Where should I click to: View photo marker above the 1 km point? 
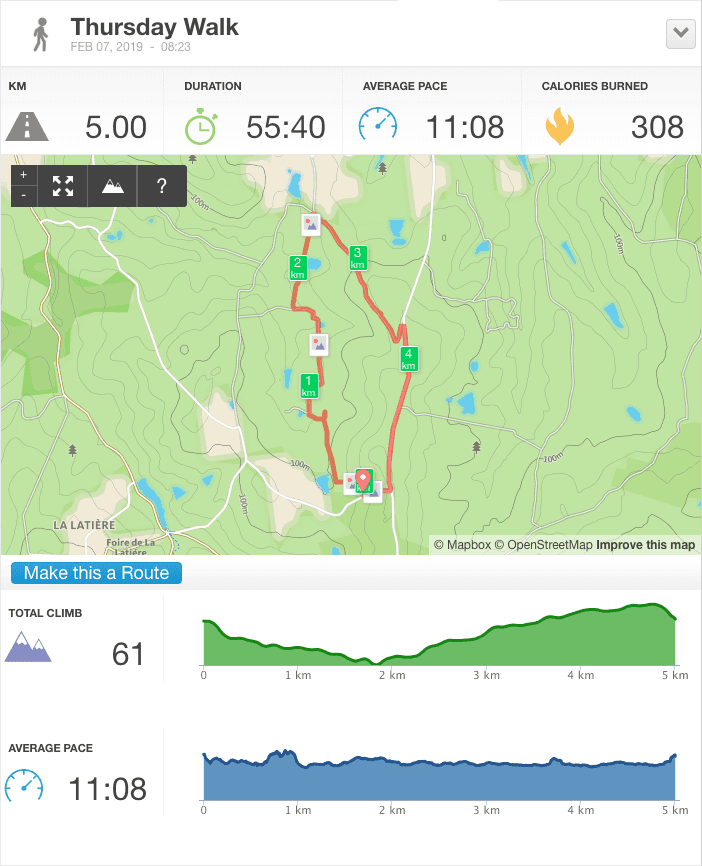point(318,344)
